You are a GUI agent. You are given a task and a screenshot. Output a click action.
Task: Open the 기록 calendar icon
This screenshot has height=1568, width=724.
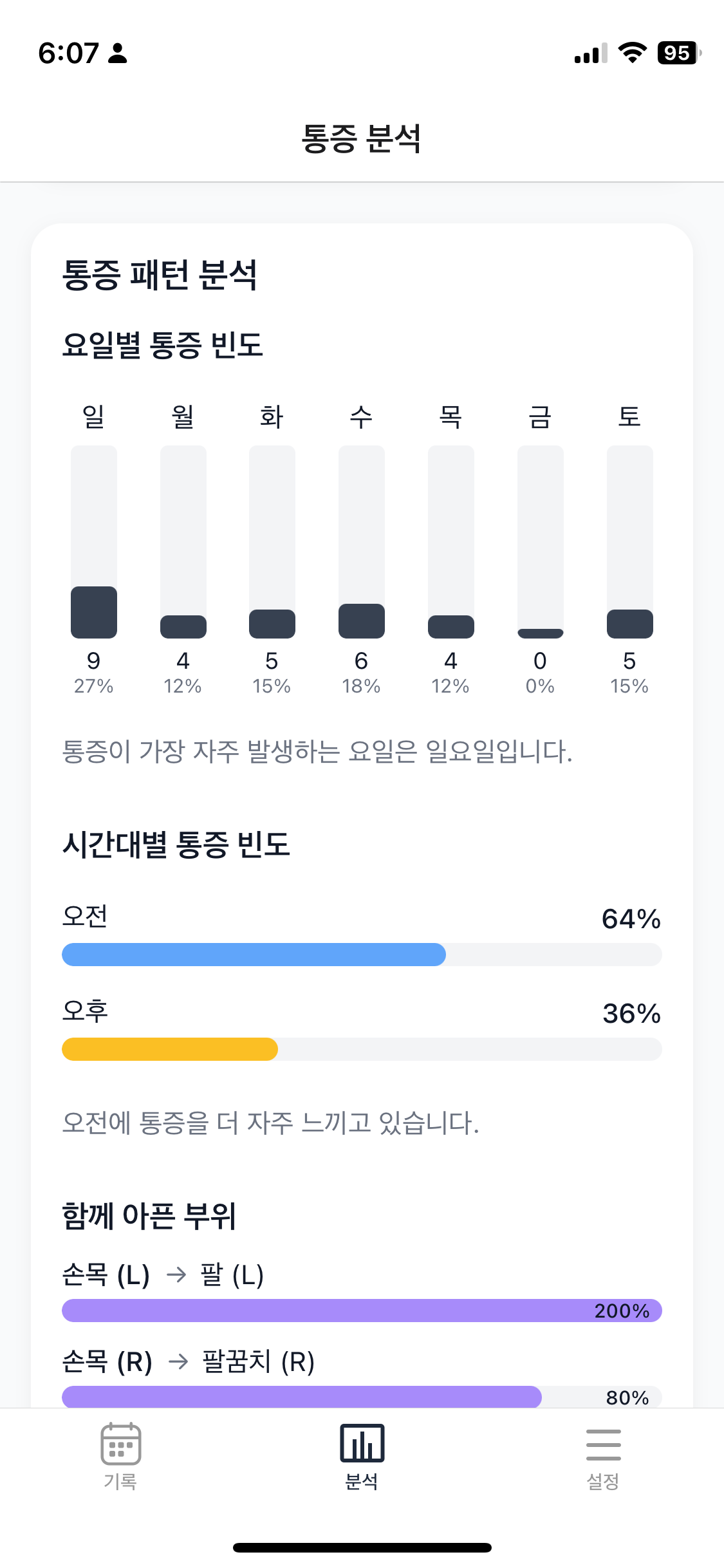coord(120,1445)
